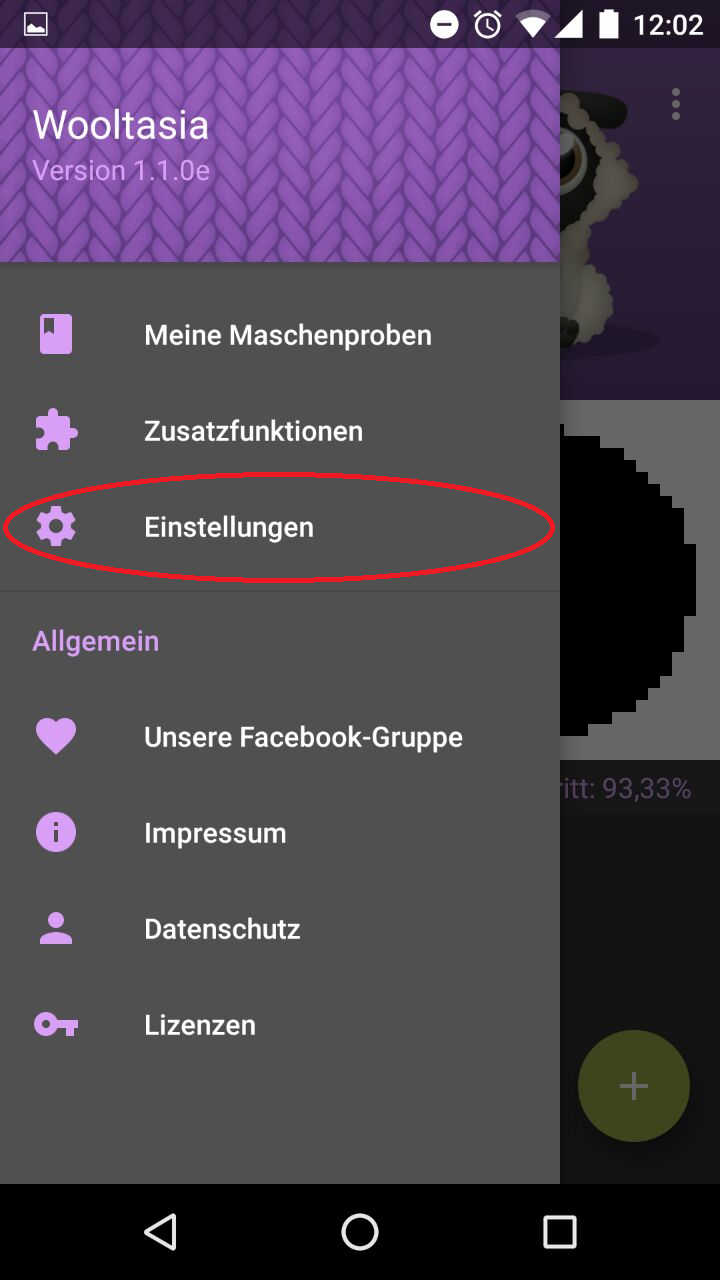Screen dimensions: 720x1280
Task: Open Datenschutz privacy page
Action: click(x=222, y=929)
